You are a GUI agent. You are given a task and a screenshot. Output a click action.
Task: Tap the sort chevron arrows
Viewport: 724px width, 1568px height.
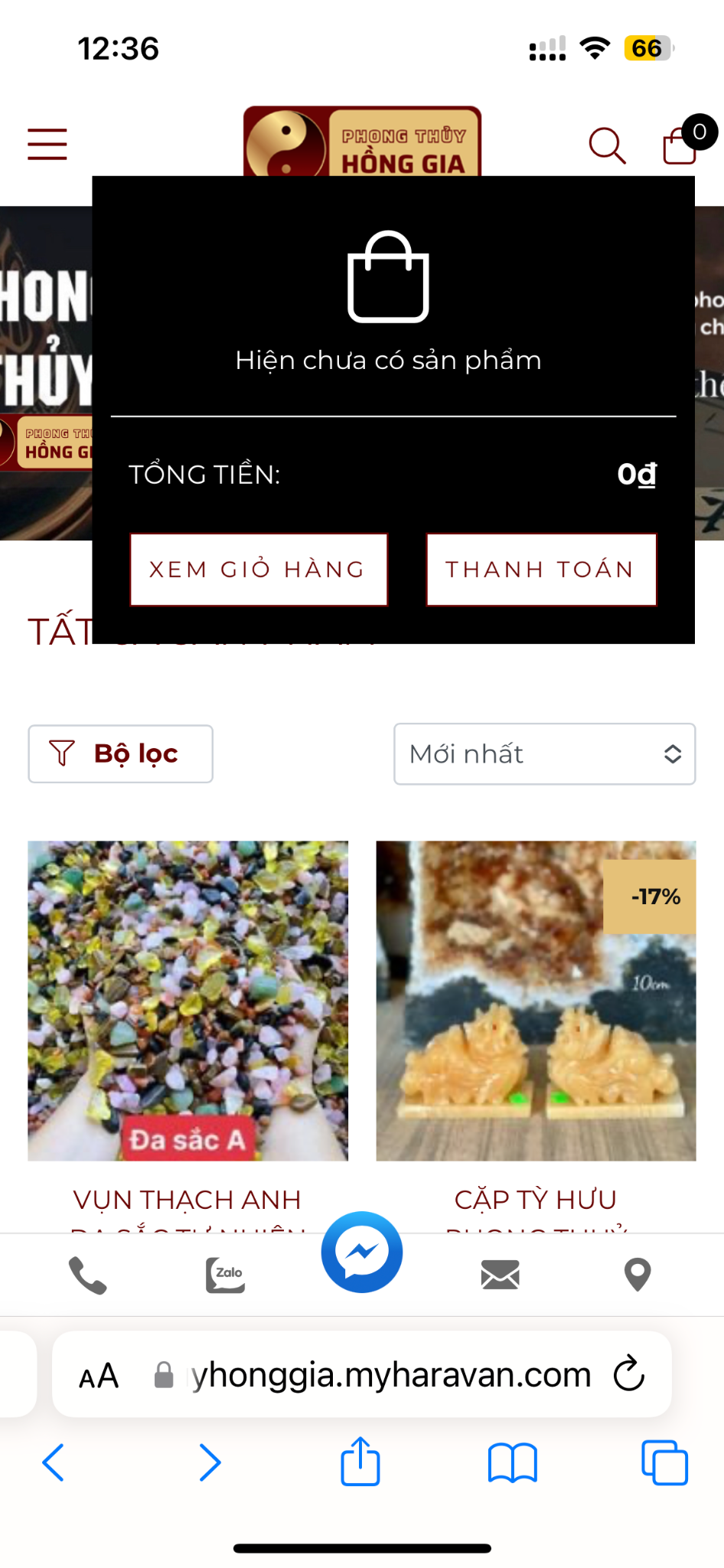coord(672,754)
